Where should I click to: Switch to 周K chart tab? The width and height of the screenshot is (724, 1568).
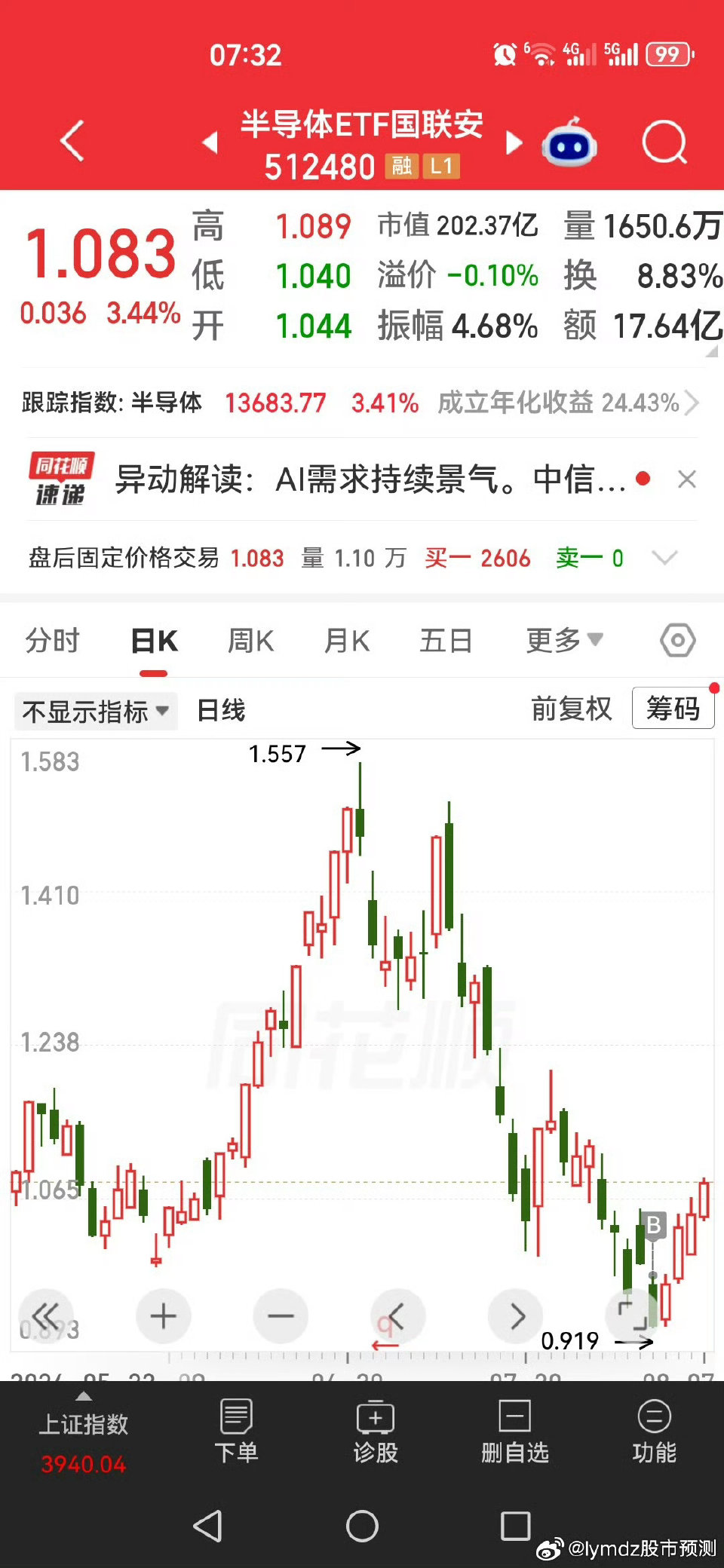250,641
